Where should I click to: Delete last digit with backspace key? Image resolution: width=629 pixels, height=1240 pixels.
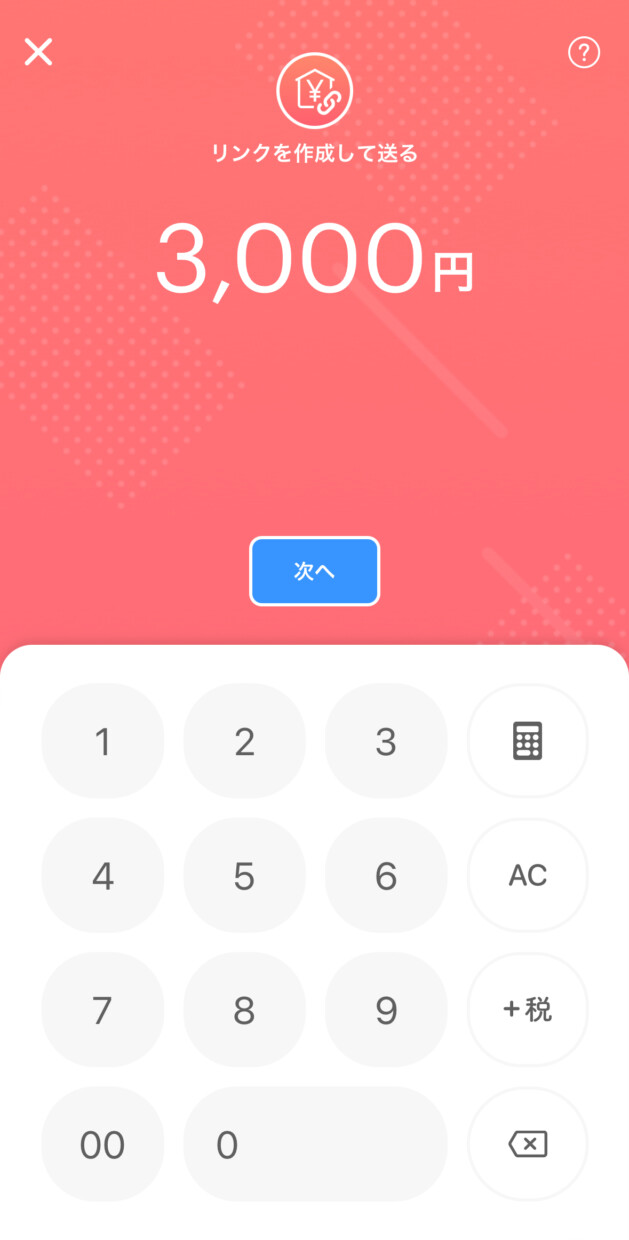click(527, 1145)
